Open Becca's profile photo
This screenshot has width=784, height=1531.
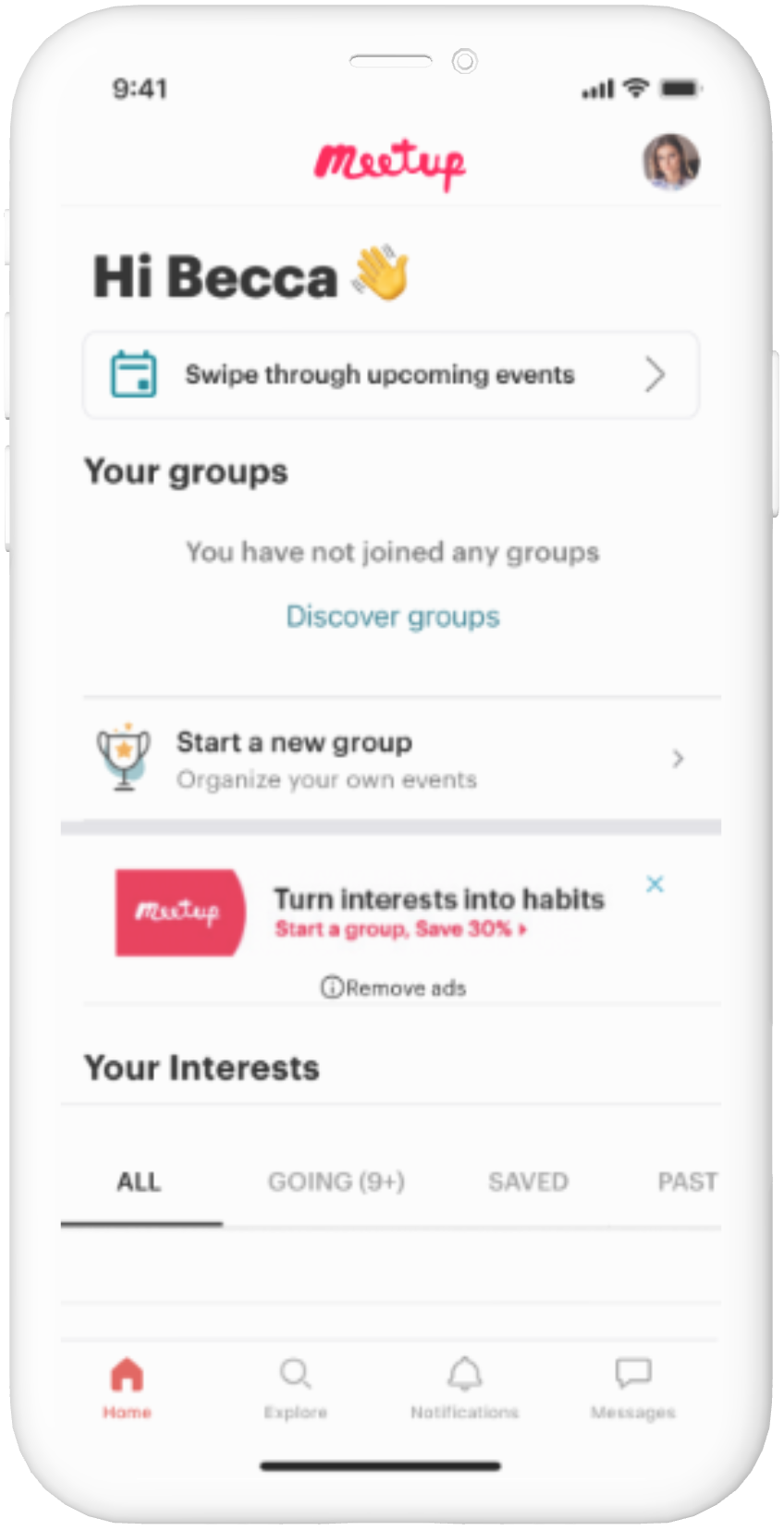(670, 162)
